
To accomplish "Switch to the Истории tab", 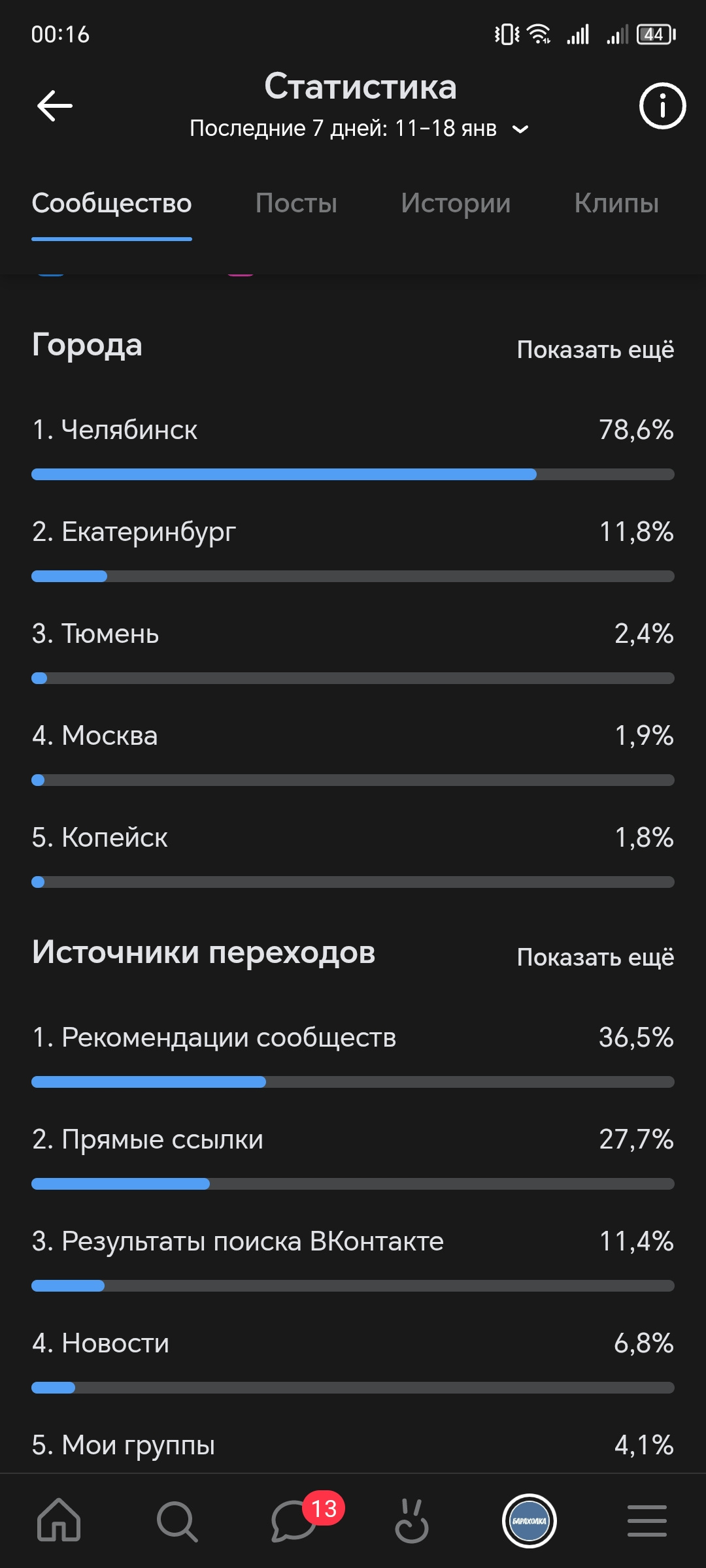I will 456,203.
